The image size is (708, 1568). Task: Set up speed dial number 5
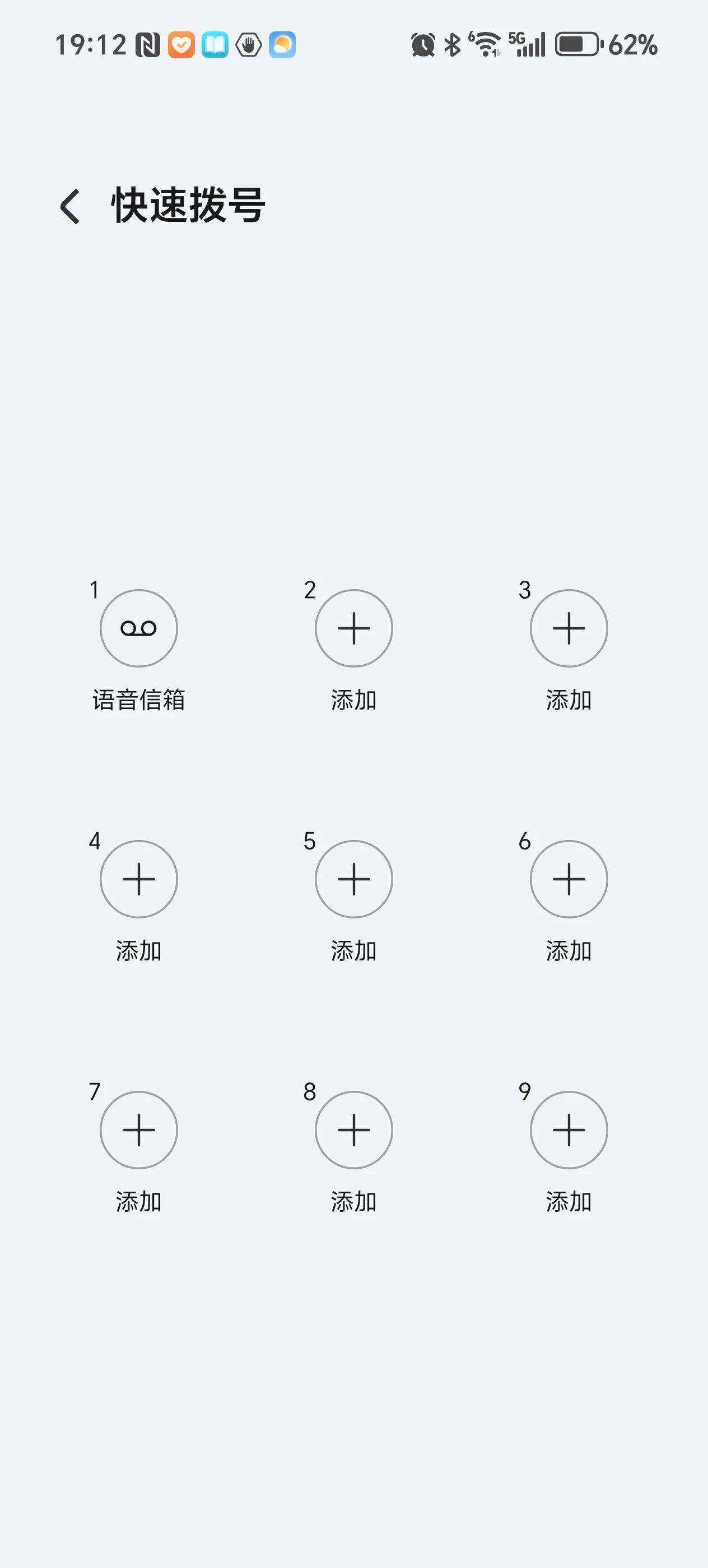[353, 879]
